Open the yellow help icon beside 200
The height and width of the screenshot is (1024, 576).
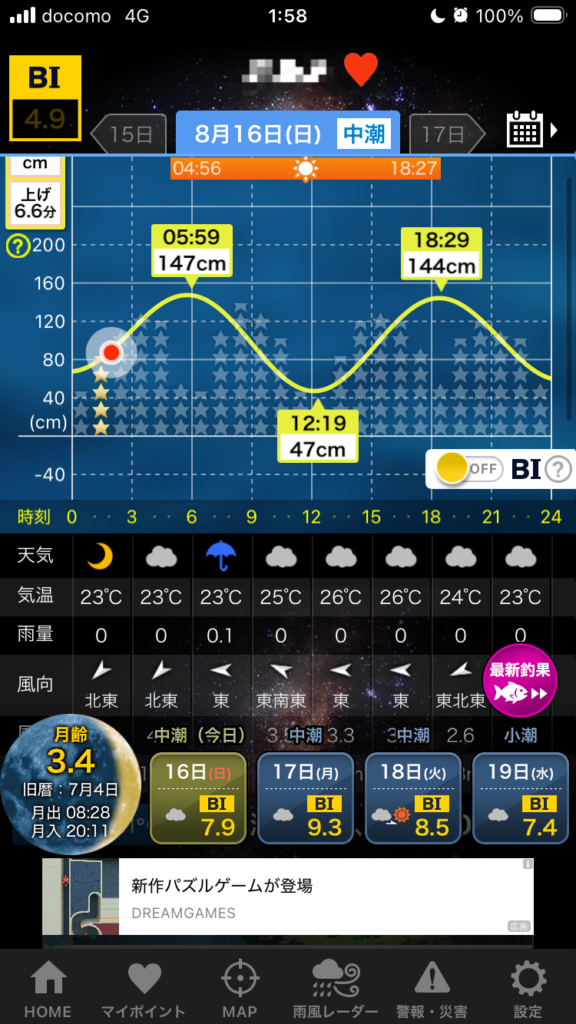click(x=18, y=247)
